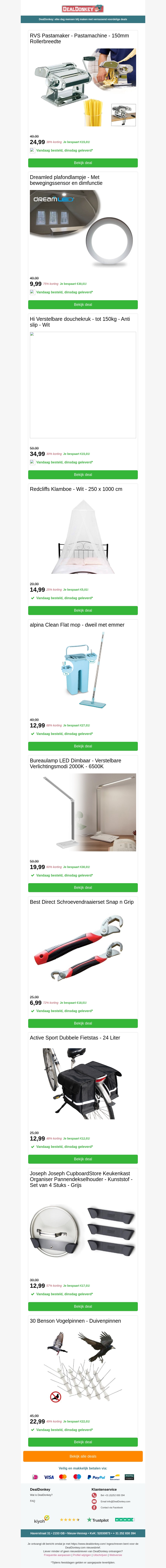Viewport: 166px width, 1568px height.
Task: View the alpina Clean Flat mop deal
Action: coord(83,746)
